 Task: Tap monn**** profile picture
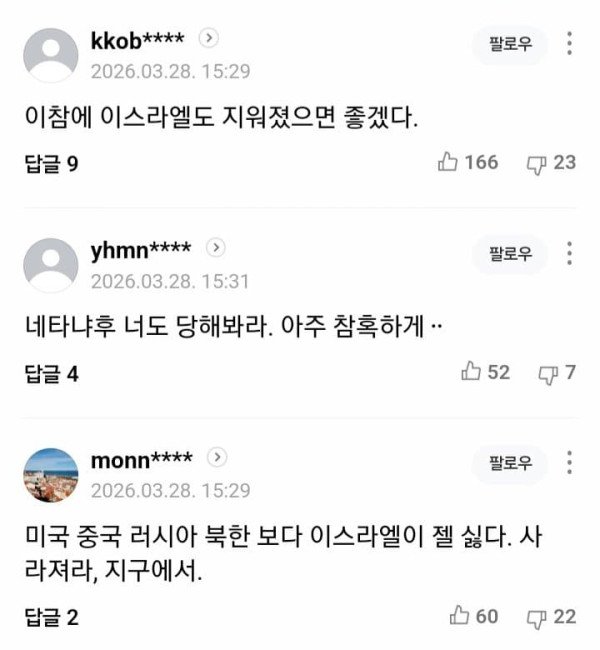pos(51,474)
